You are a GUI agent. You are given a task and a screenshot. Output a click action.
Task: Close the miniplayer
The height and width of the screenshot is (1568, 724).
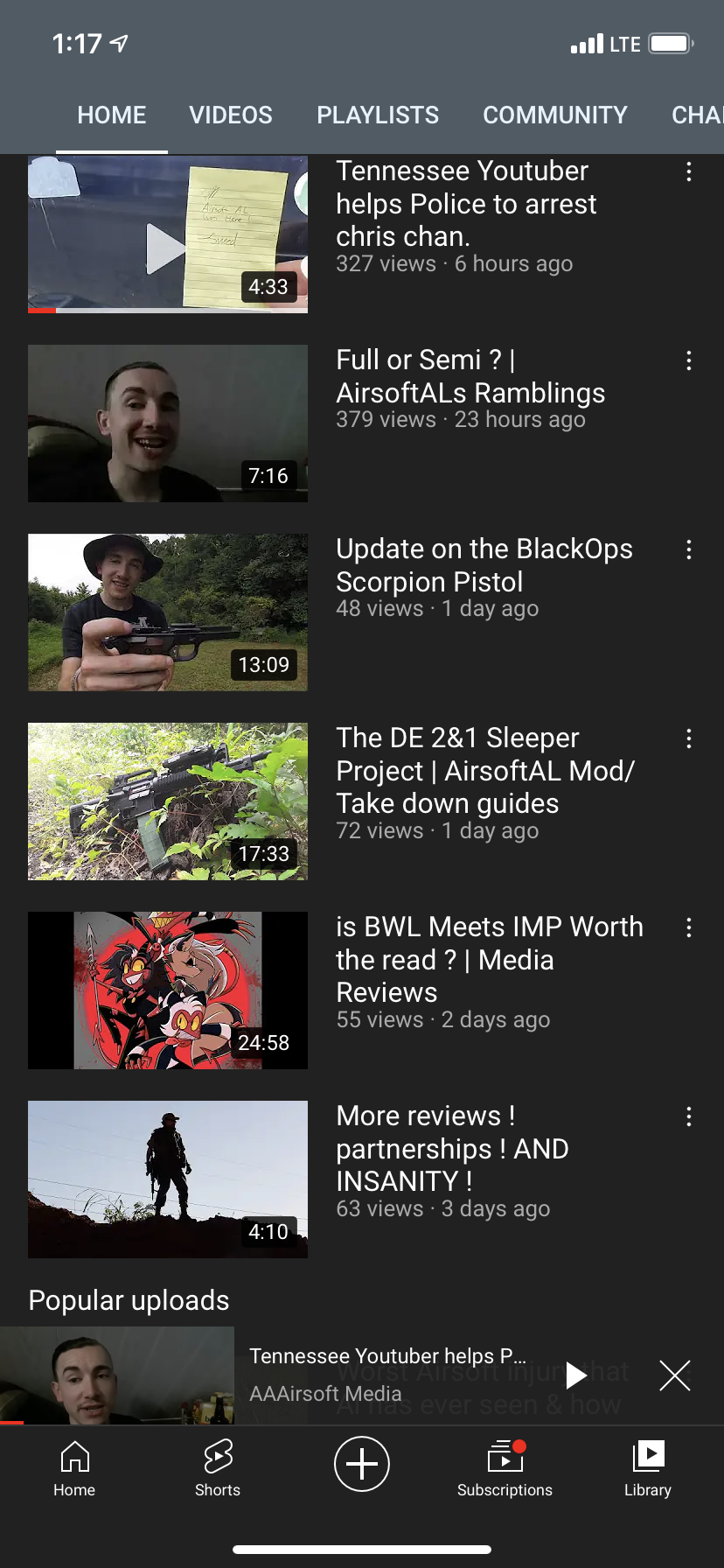674,1375
